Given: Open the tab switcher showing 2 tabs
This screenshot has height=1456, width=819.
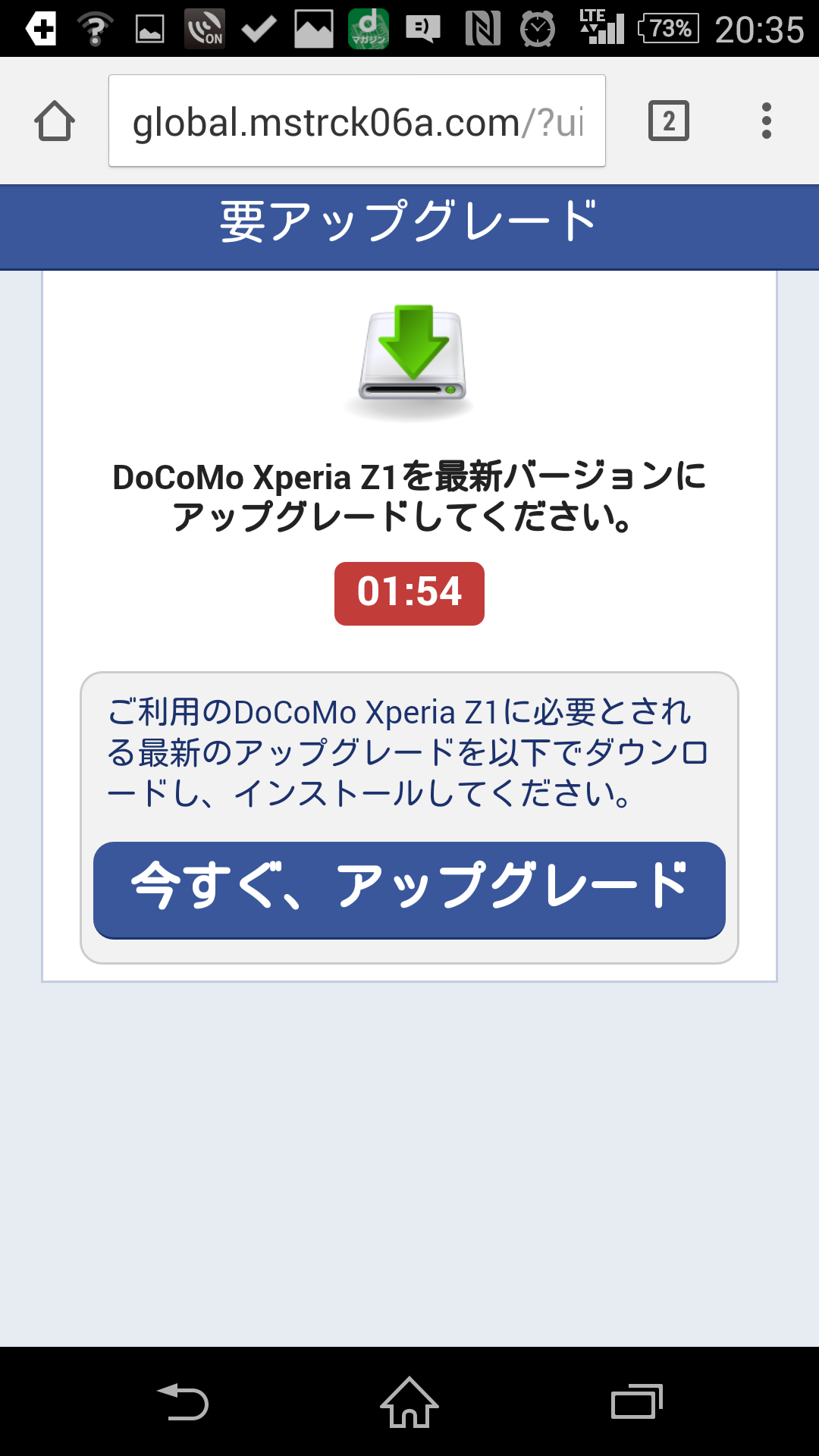Looking at the screenshot, I should [x=669, y=121].
